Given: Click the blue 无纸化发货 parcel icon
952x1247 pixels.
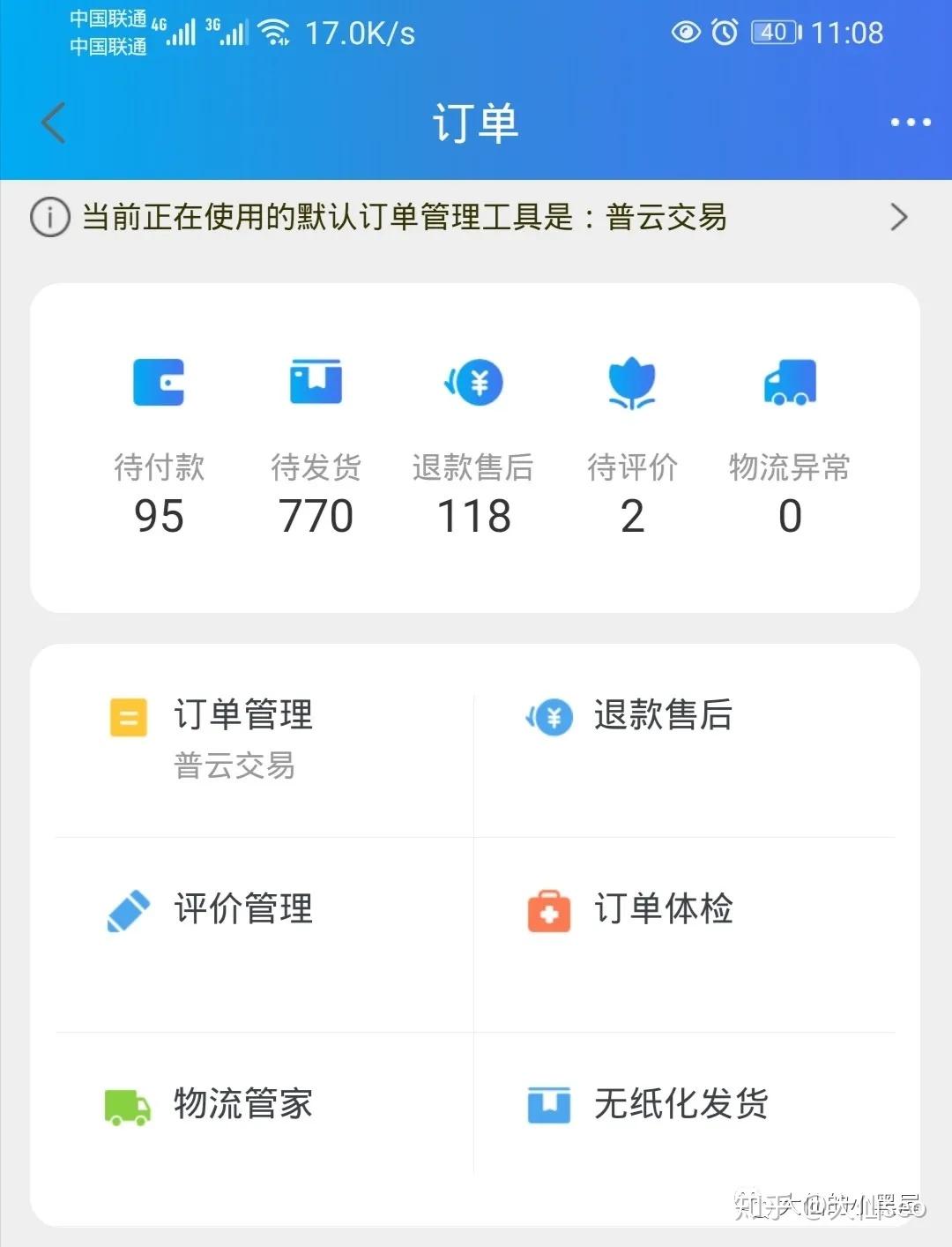Looking at the screenshot, I should coord(548,1106).
